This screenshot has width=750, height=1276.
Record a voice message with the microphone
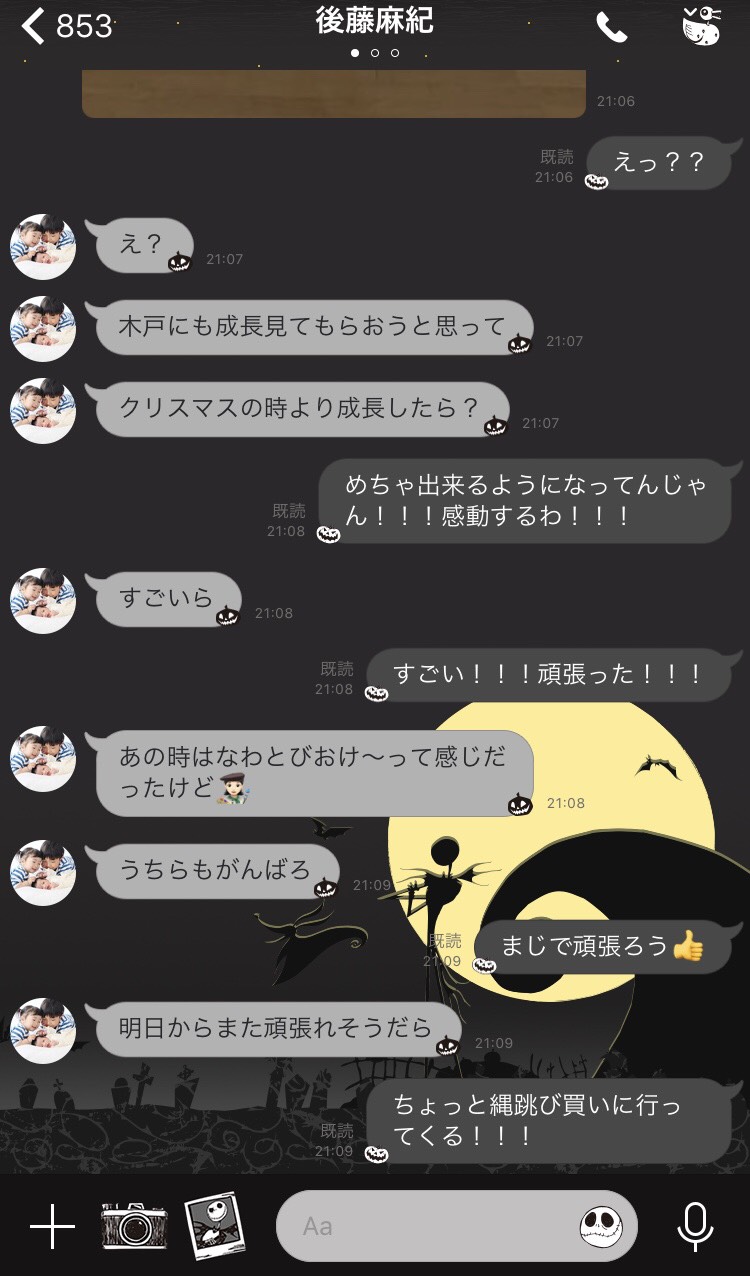pos(694,1226)
